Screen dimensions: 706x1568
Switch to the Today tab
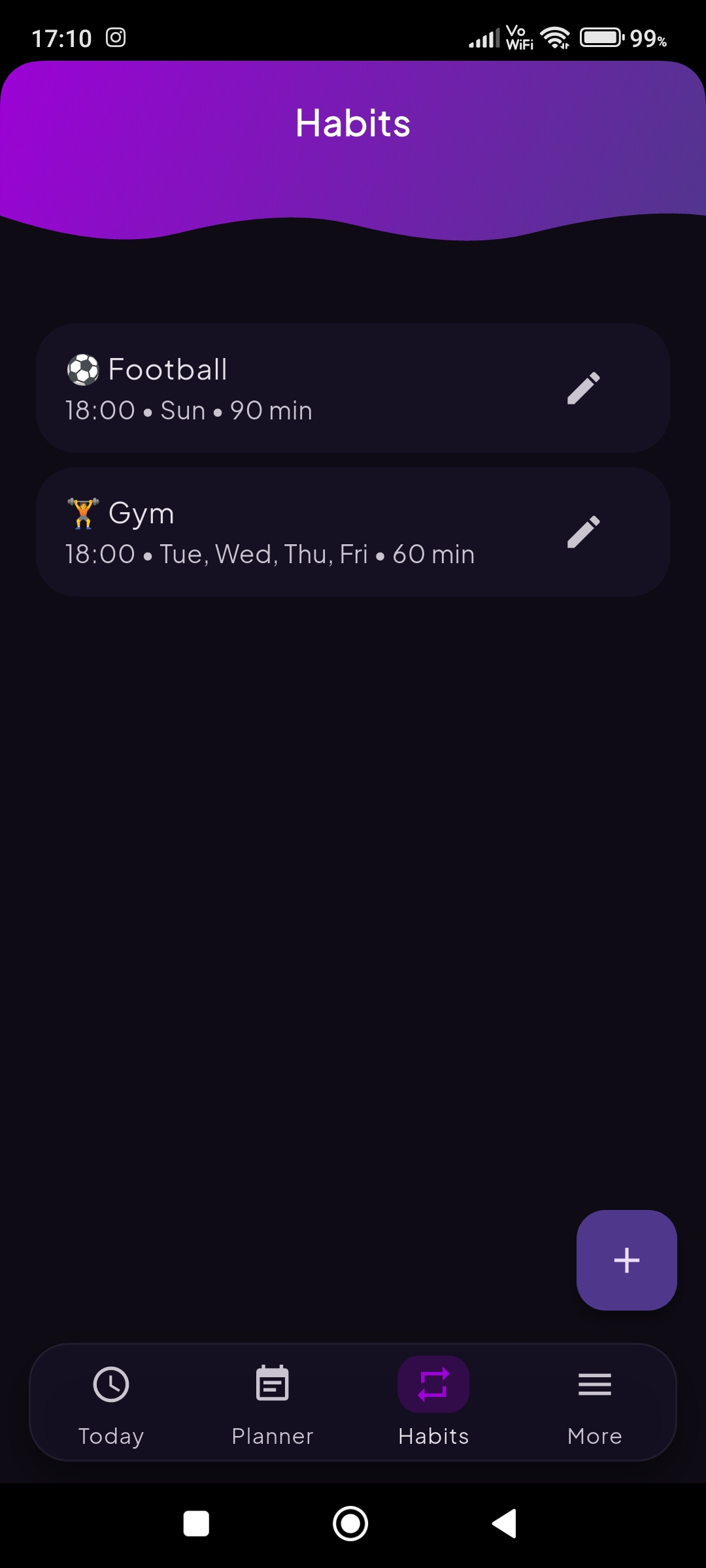[110, 1435]
